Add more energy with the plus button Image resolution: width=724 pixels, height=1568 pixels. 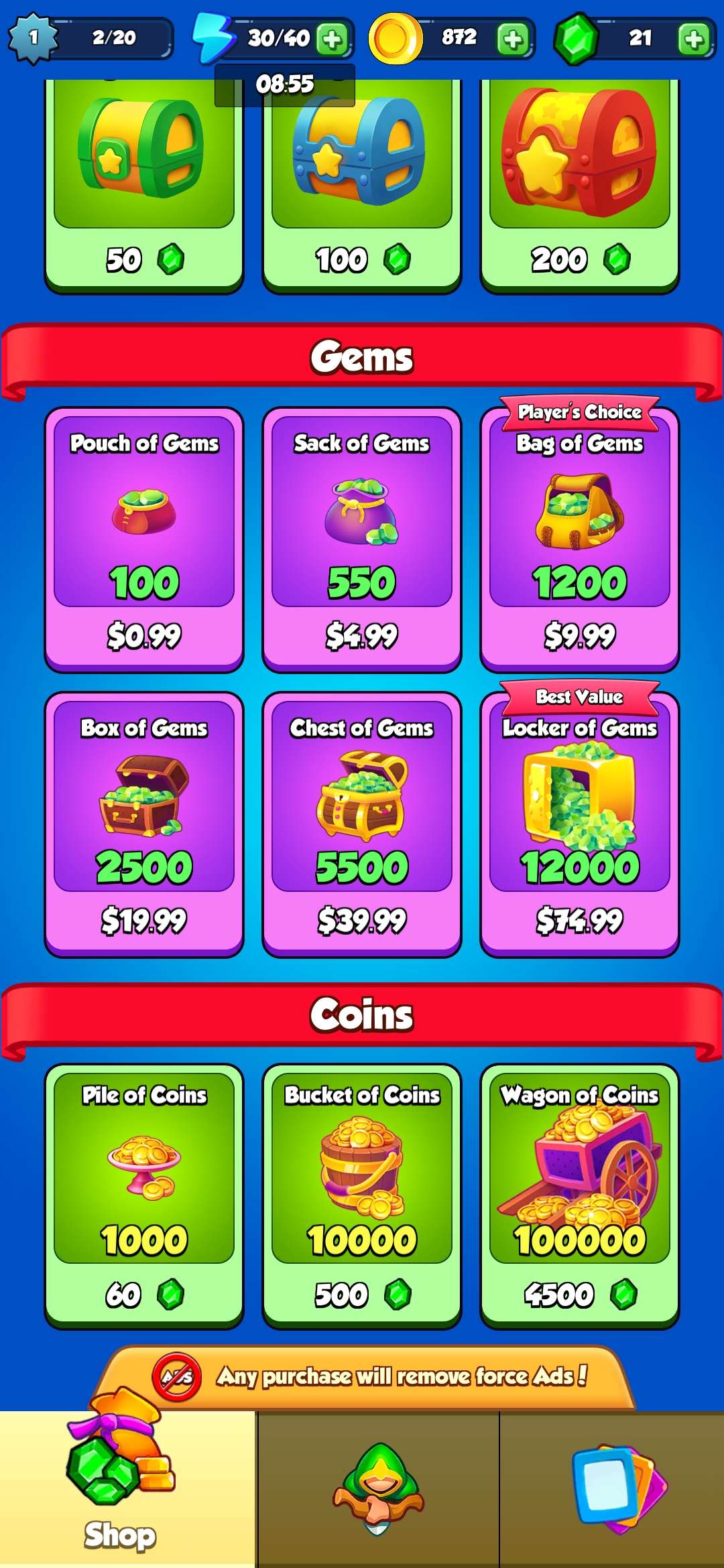333,39
